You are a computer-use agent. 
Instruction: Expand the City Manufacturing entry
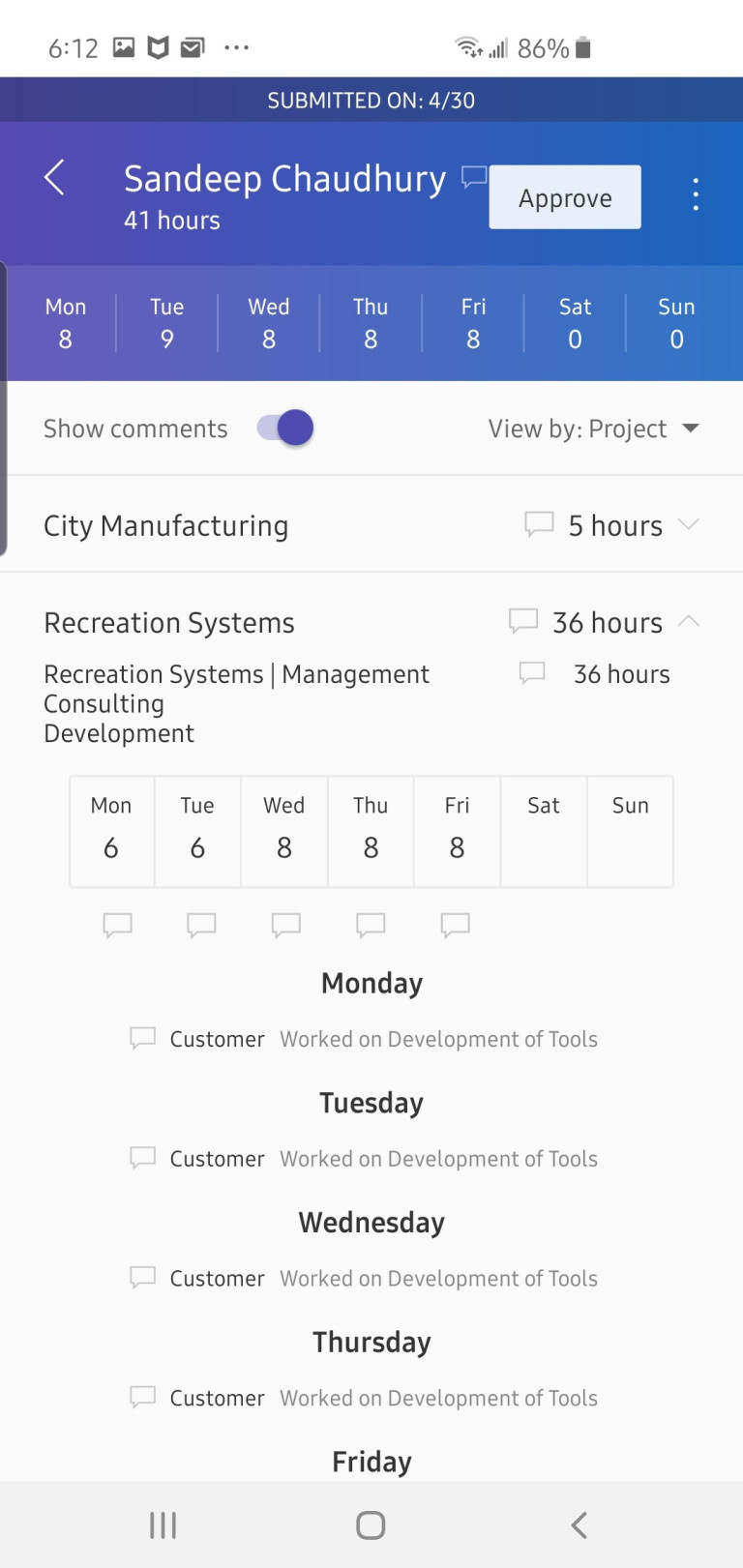pyautogui.click(x=689, y=524)
